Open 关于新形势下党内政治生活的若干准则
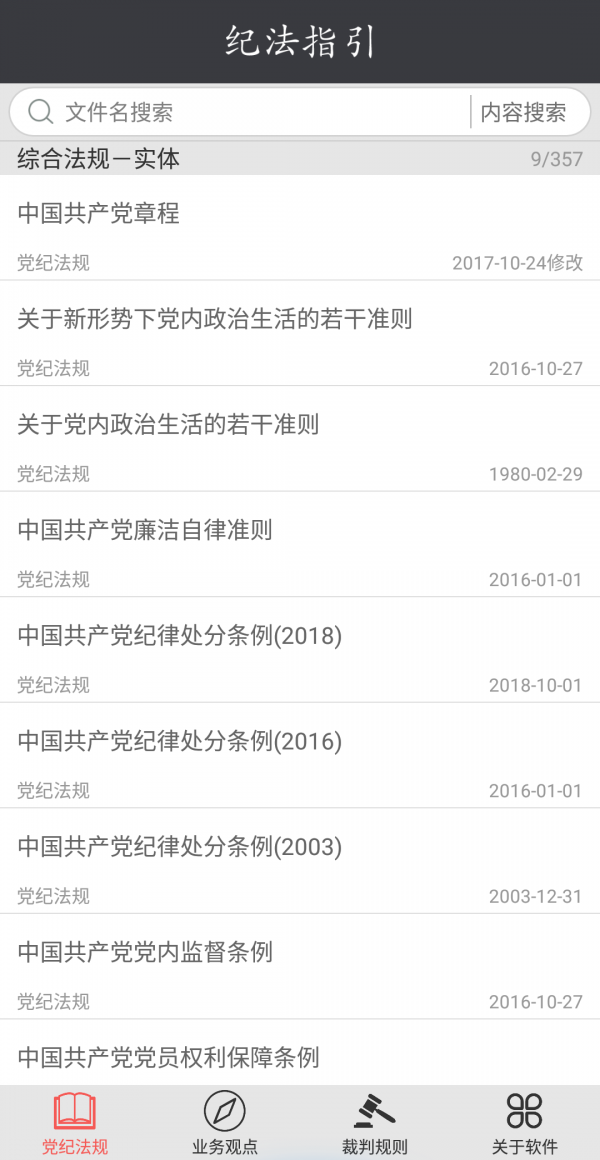This screenshot has height=1160, width=600. (x=300, y=333)
